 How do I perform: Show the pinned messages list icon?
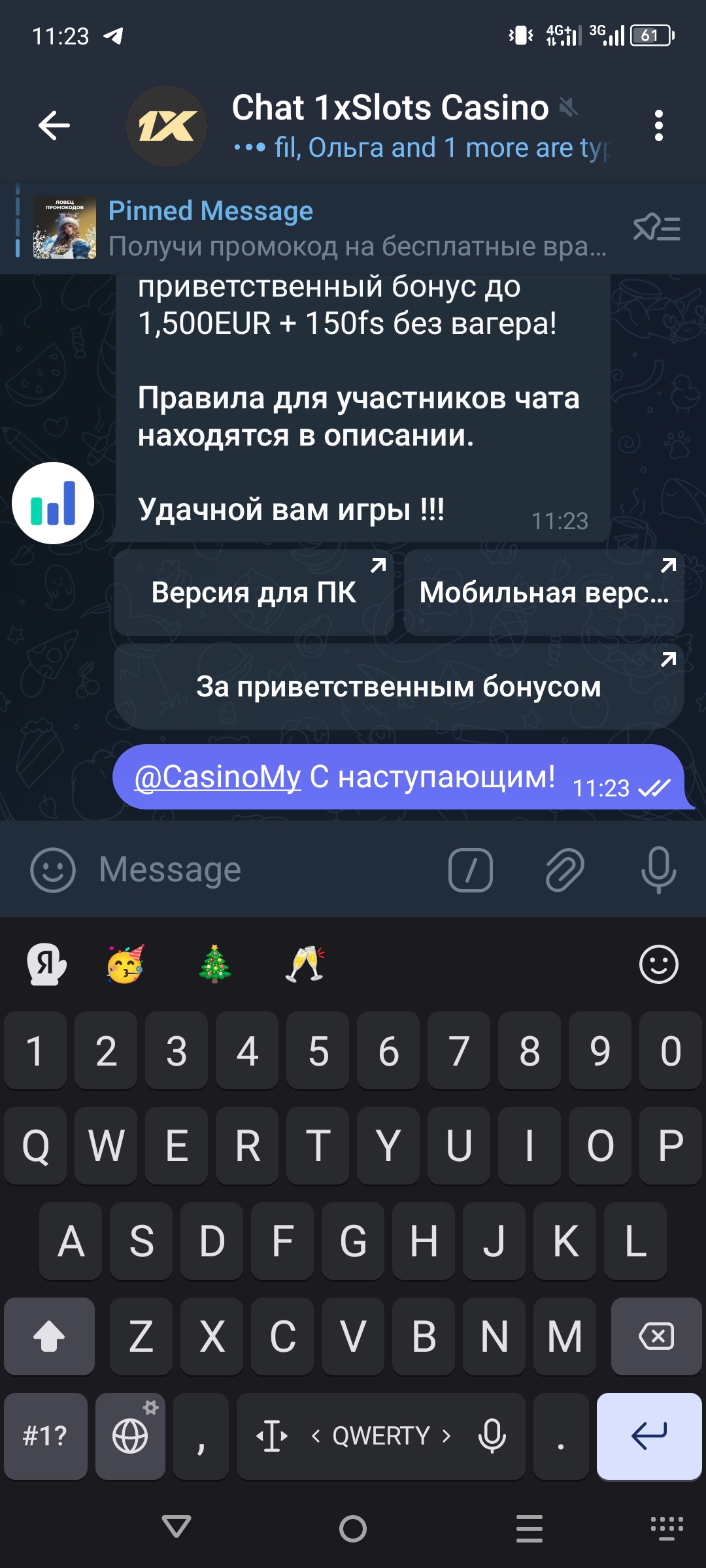pyautogui.click(x=657, y=228)
